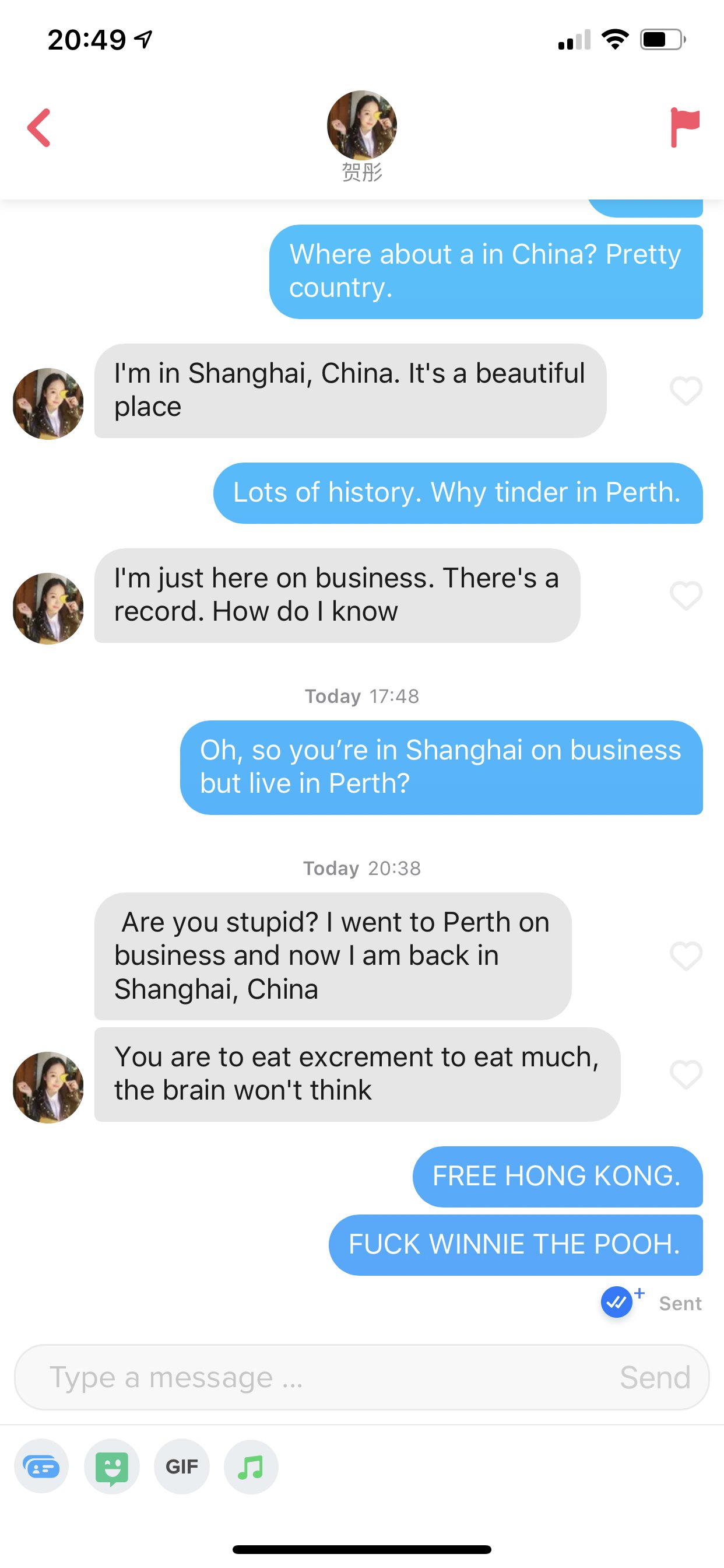Share a song with the music note
Screen dimensions: 724x1568
click(251, 1466)
